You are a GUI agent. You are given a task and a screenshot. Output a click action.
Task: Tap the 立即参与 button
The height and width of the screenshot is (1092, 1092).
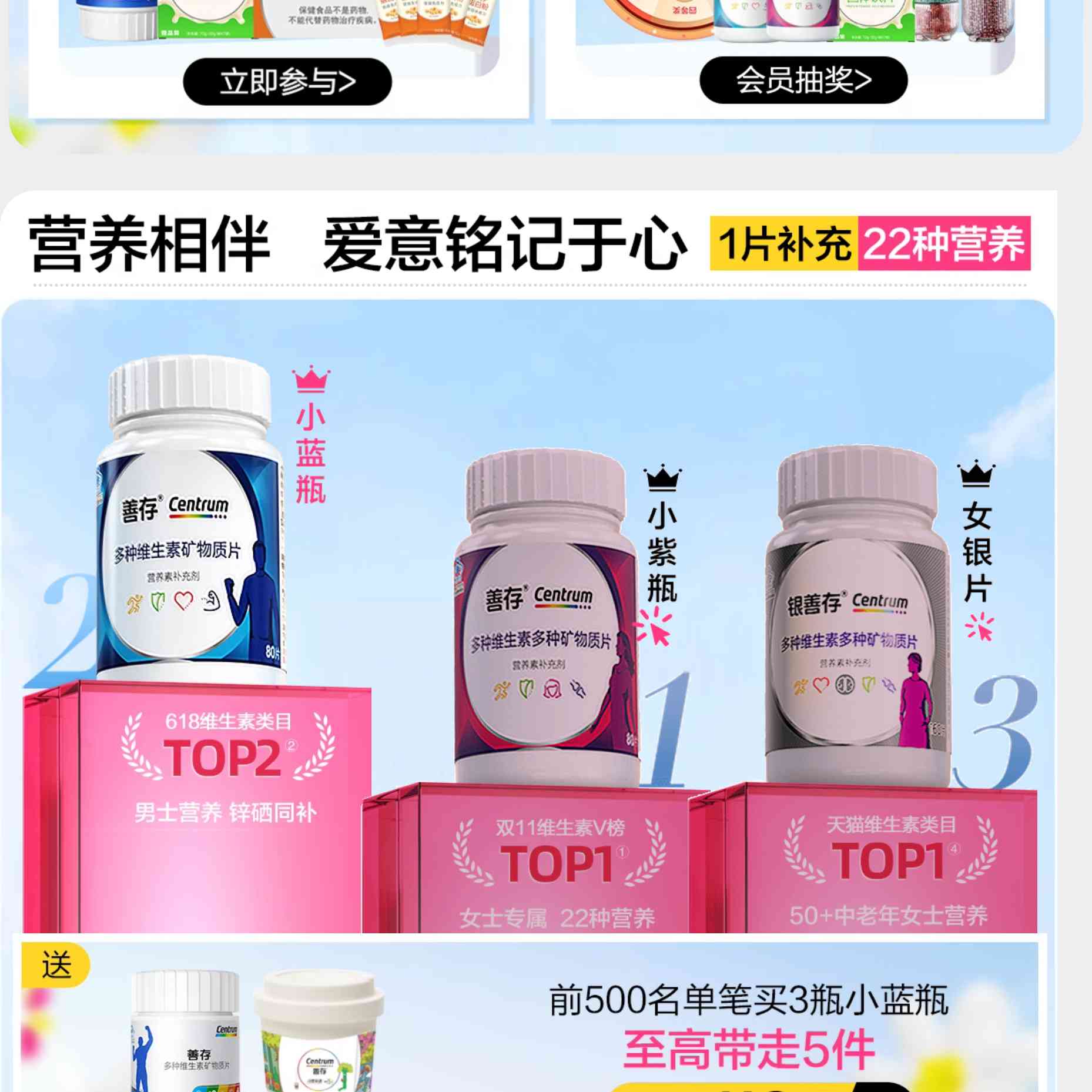tap(287, 82)
